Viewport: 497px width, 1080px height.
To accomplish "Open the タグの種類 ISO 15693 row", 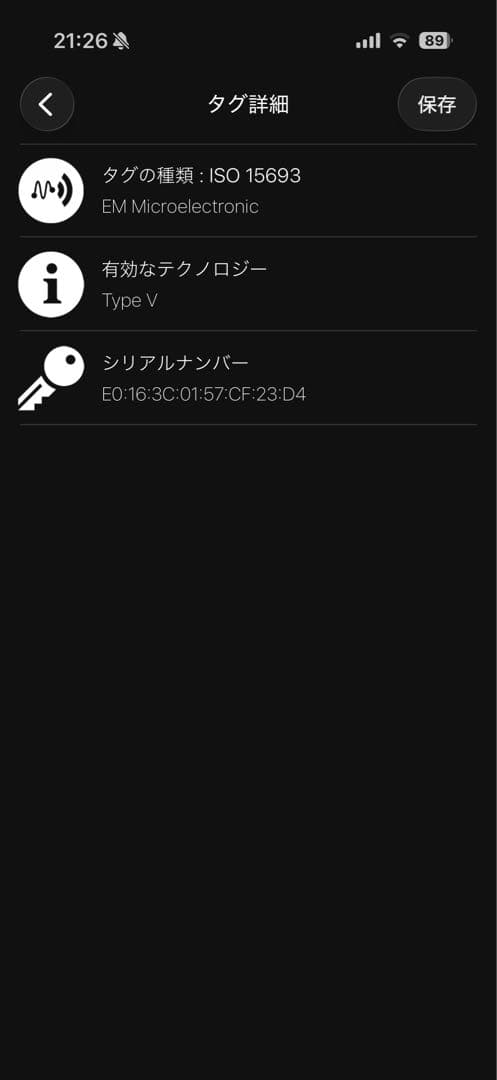I will coord(248,191).
